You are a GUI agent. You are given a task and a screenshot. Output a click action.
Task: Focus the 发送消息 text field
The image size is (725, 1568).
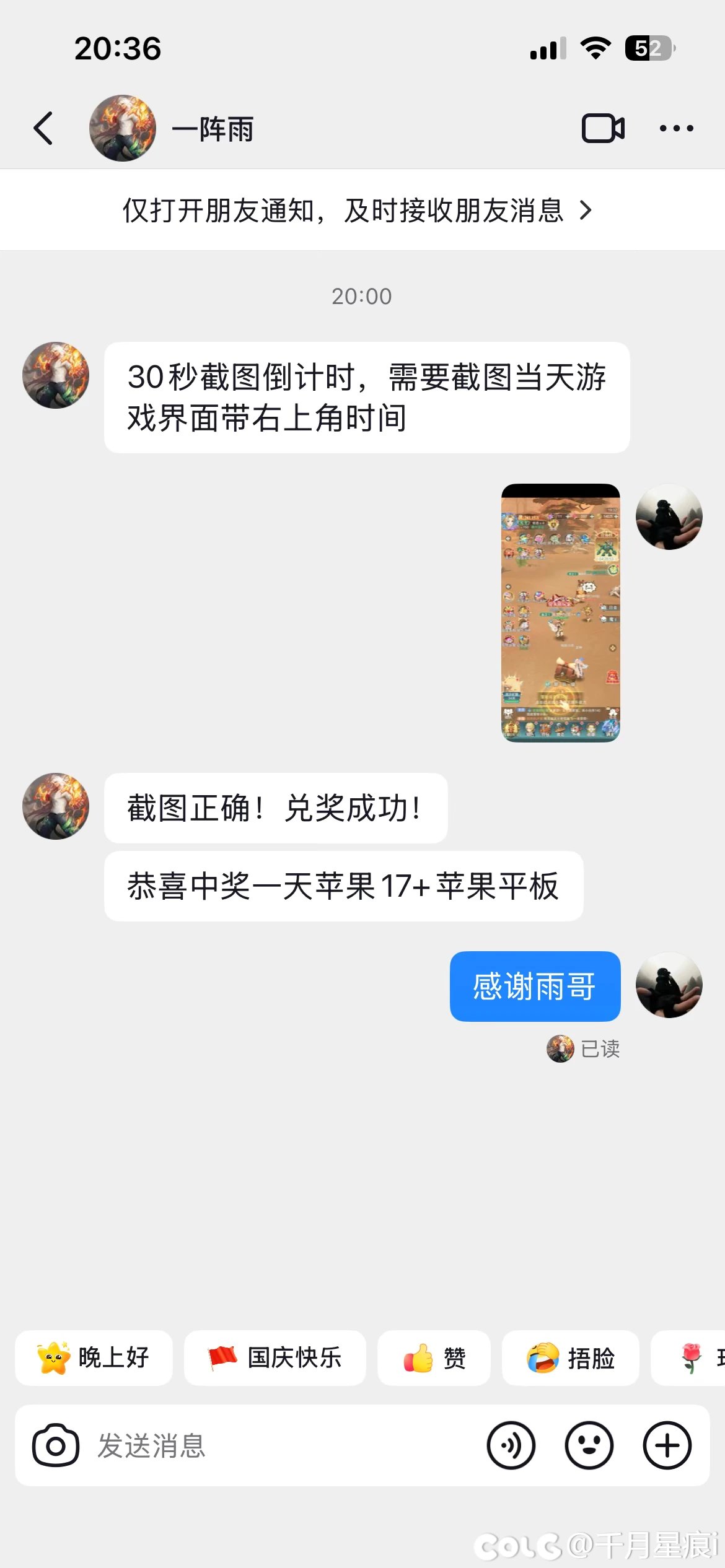click(279, 1446)
